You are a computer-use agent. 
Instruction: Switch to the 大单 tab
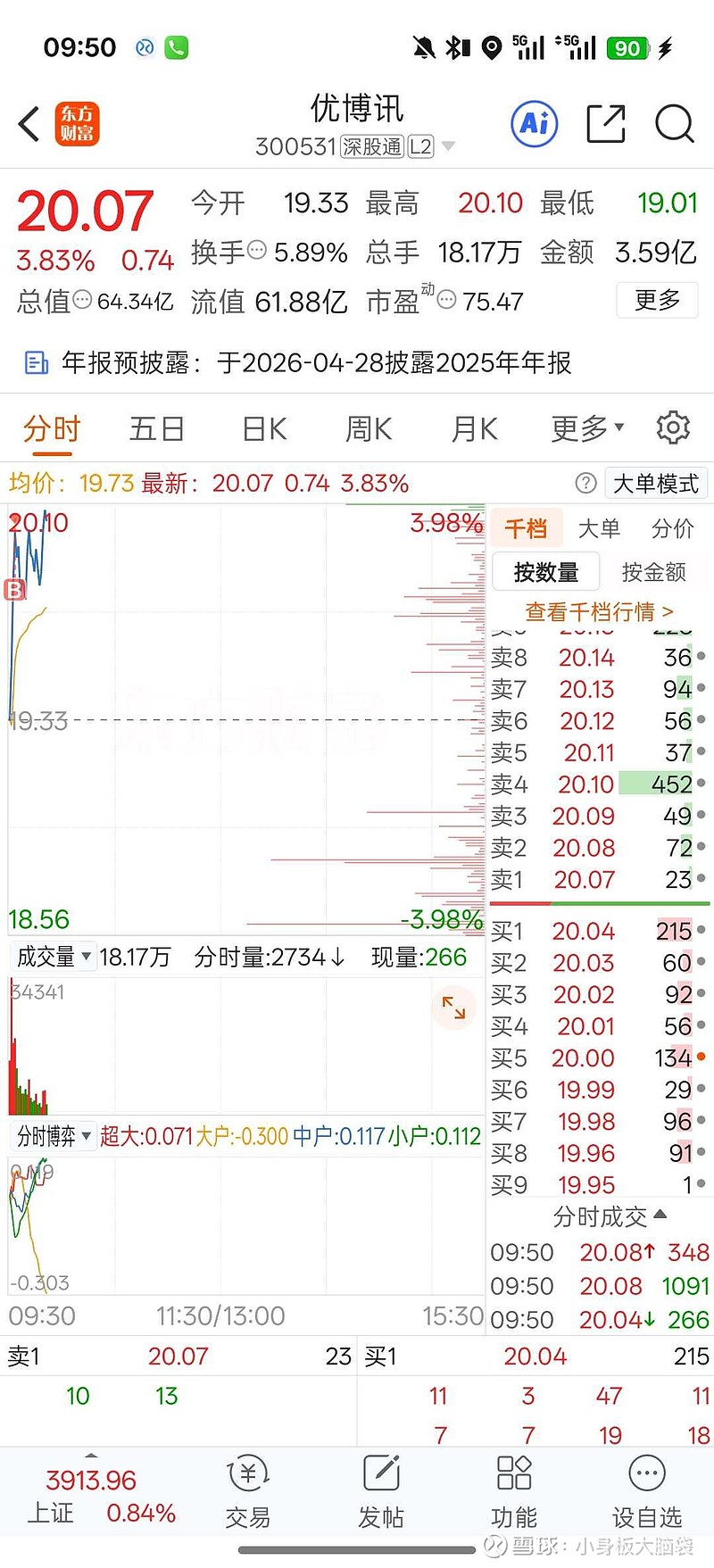(x=599, y=528)
